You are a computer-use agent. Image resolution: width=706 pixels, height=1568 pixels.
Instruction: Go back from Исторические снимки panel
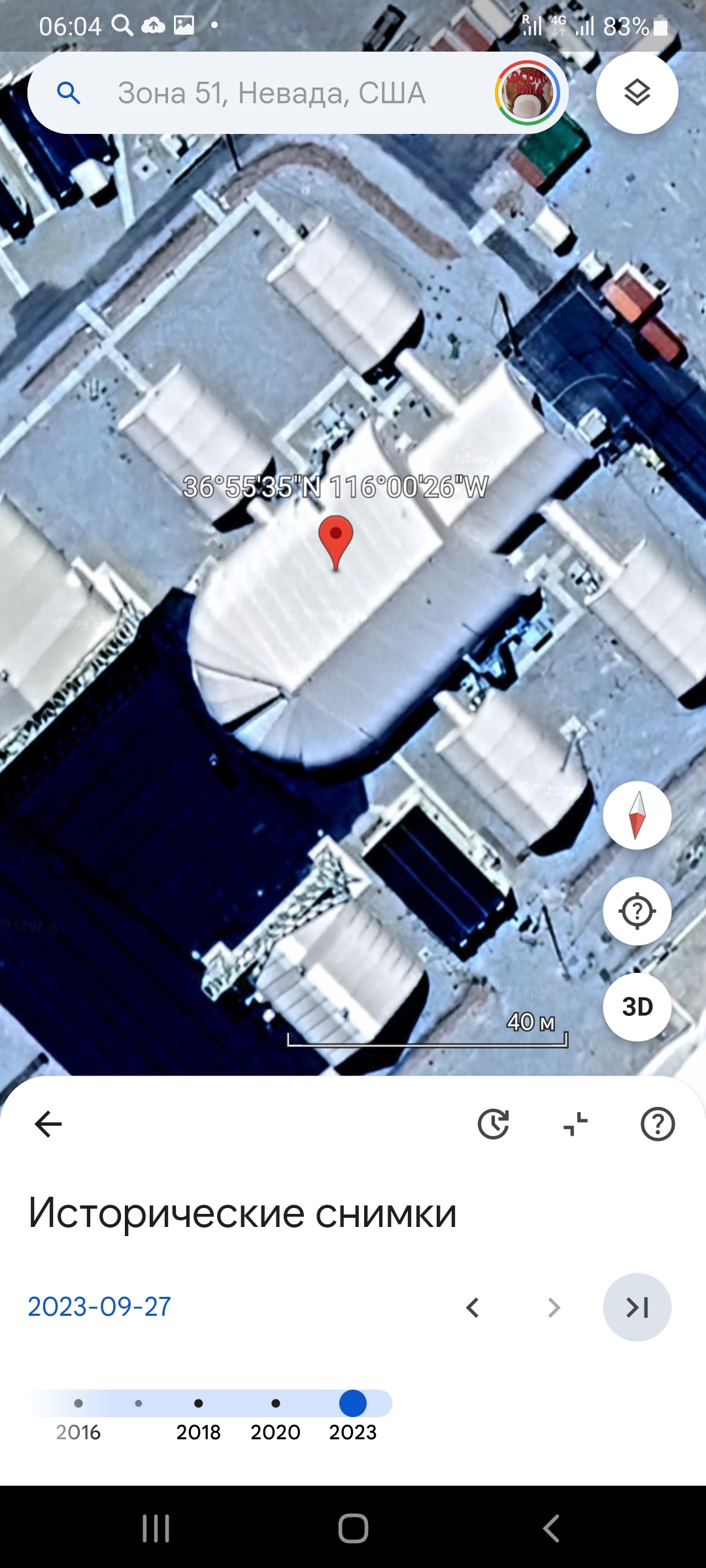coord(48,1124)
